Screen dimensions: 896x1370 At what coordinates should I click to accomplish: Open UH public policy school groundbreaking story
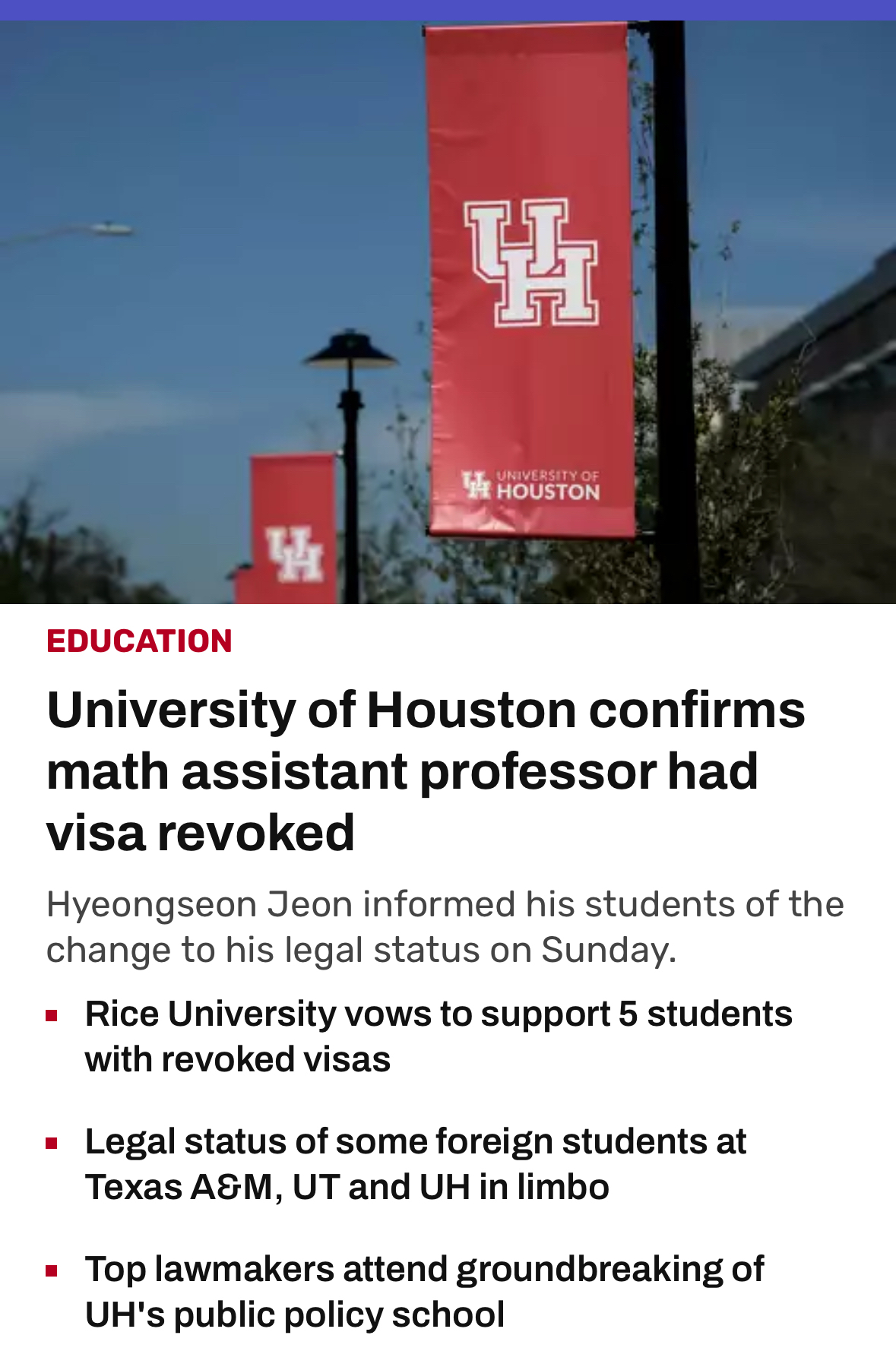point(424,1292)
